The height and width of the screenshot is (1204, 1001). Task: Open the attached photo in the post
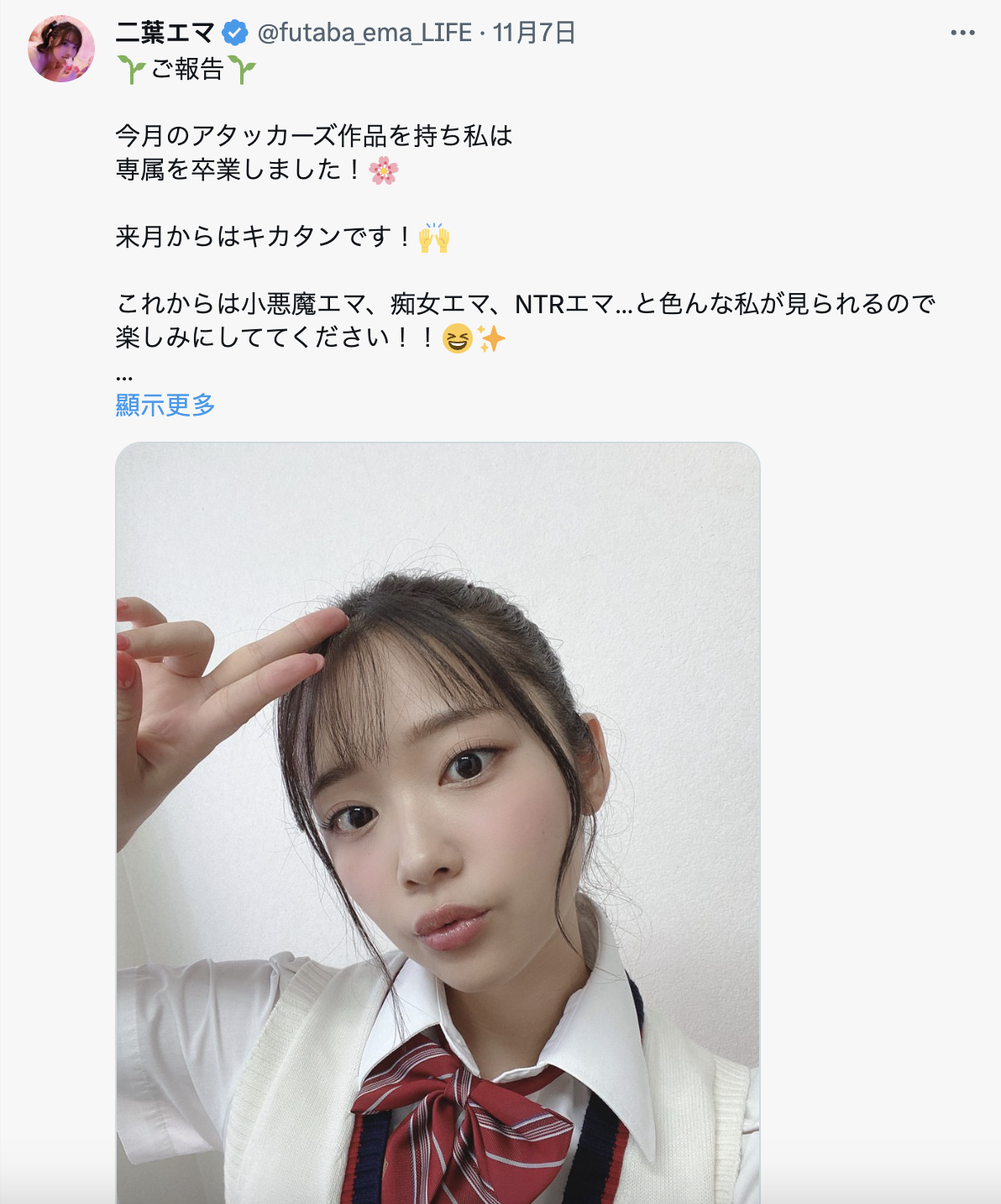[438, 823]
